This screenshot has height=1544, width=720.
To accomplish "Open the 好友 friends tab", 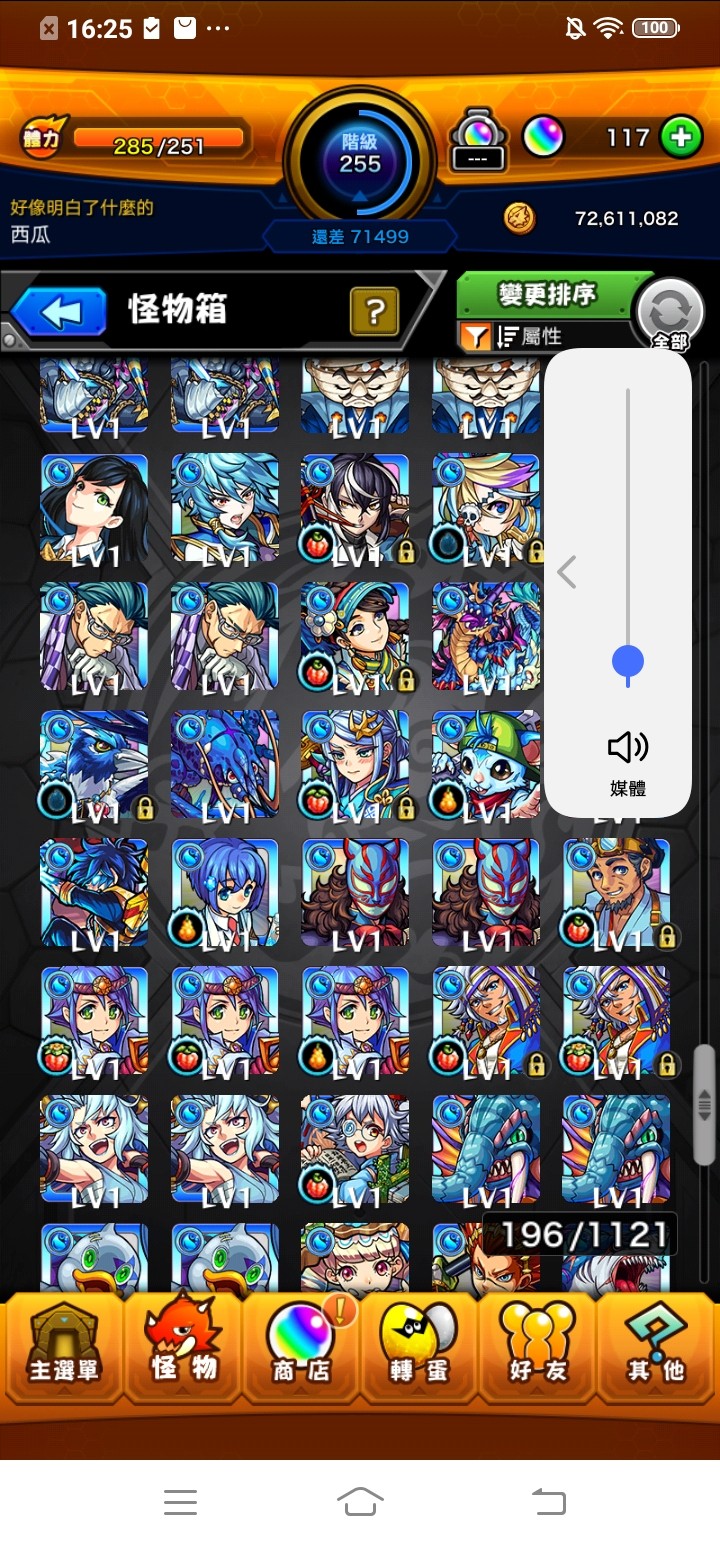I will pyautogui.click(x=538, y=1350).
